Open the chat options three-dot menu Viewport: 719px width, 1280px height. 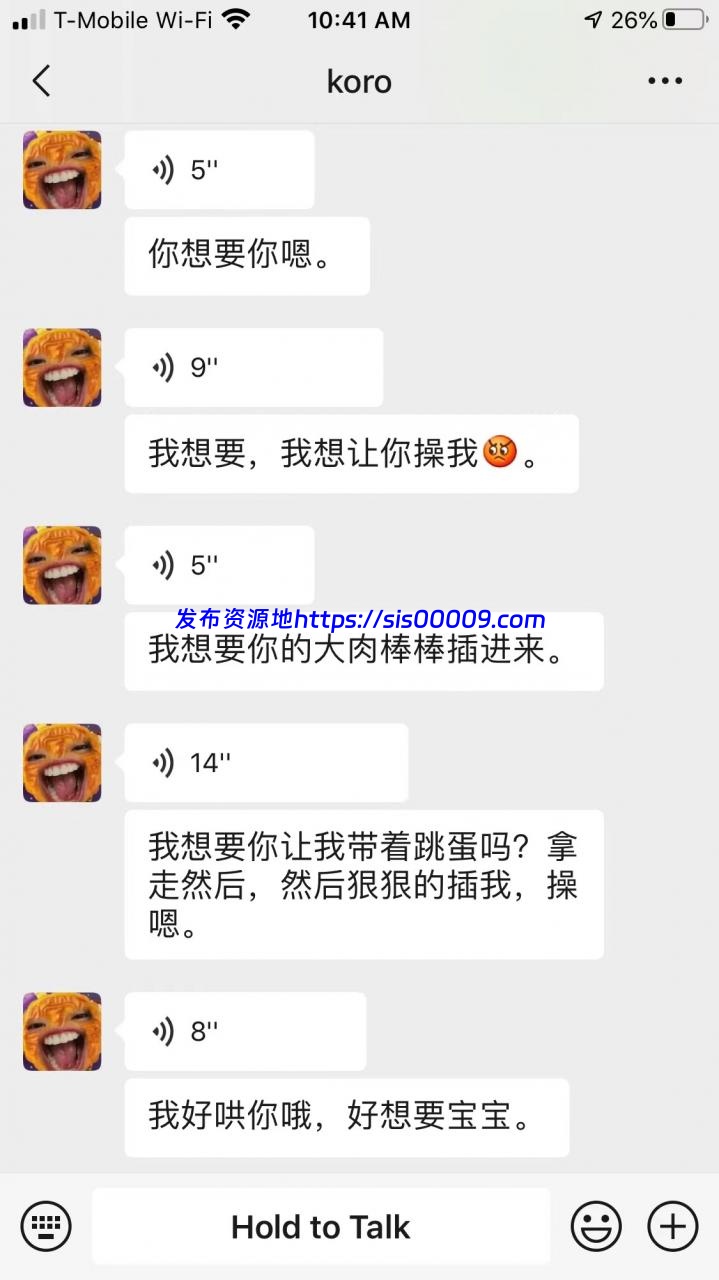(665, 81)
